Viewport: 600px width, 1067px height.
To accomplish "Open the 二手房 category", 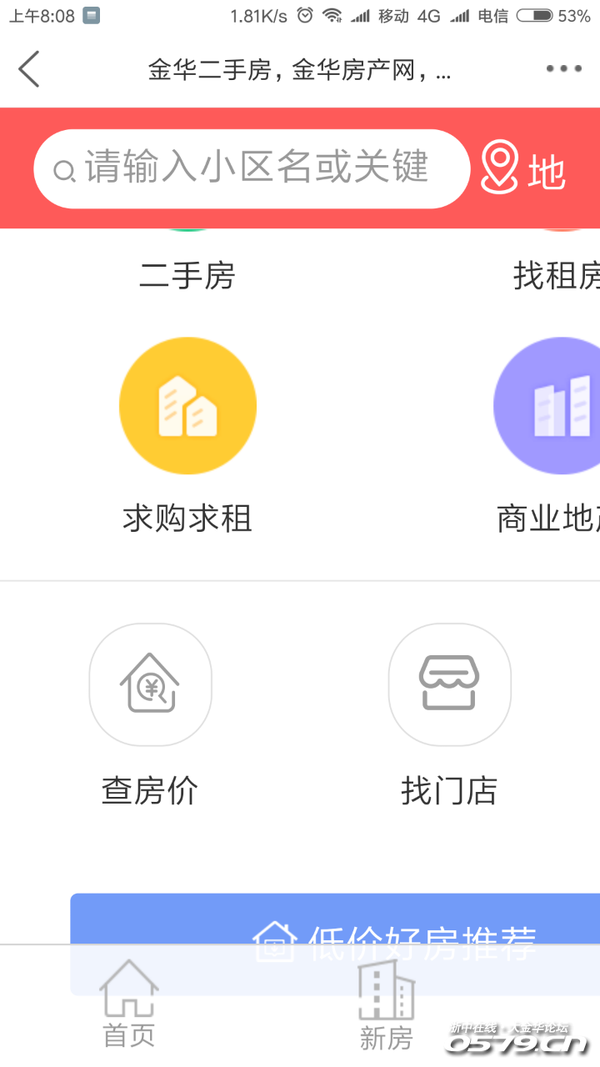I will [187, 273].
